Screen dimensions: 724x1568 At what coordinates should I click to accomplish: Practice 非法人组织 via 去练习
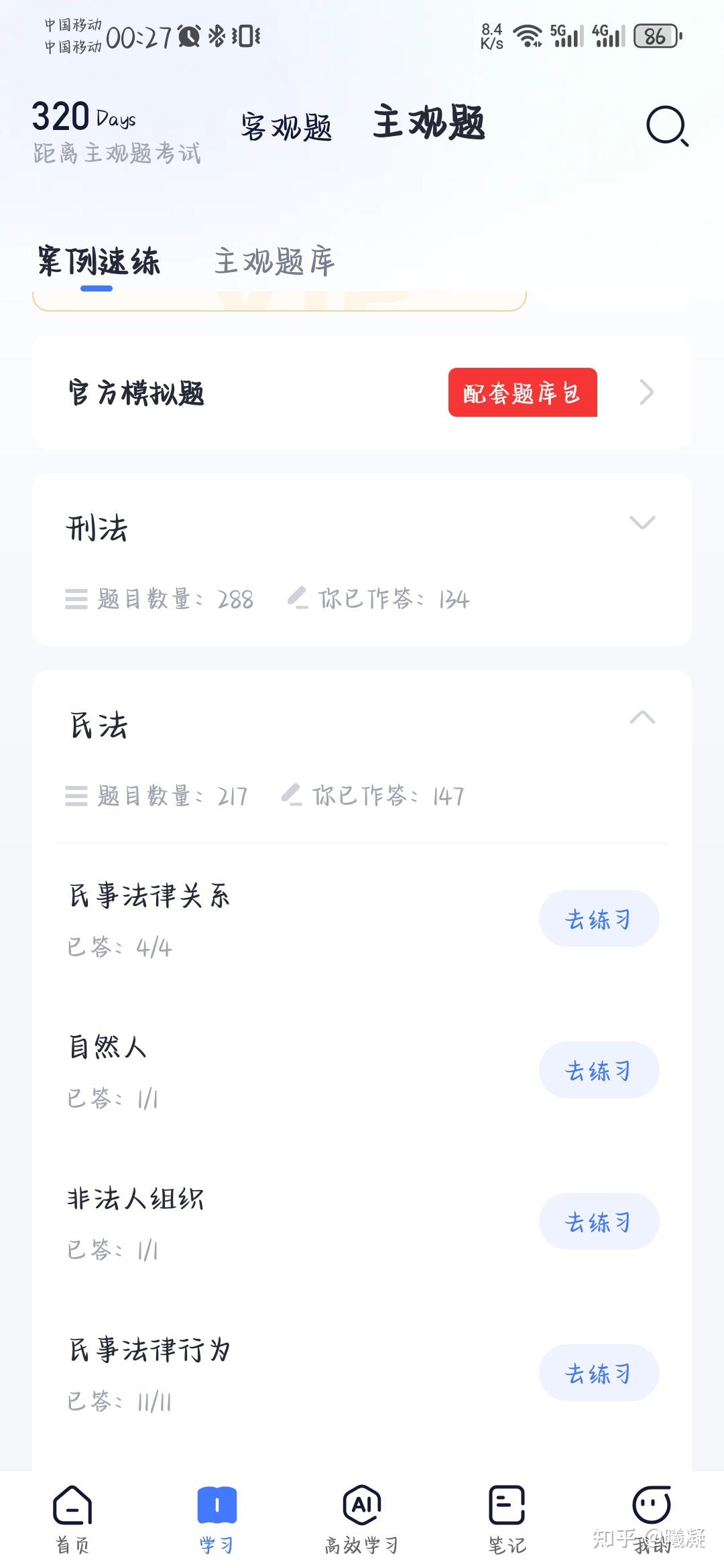pyautogui.click(x=599, y=1222)
